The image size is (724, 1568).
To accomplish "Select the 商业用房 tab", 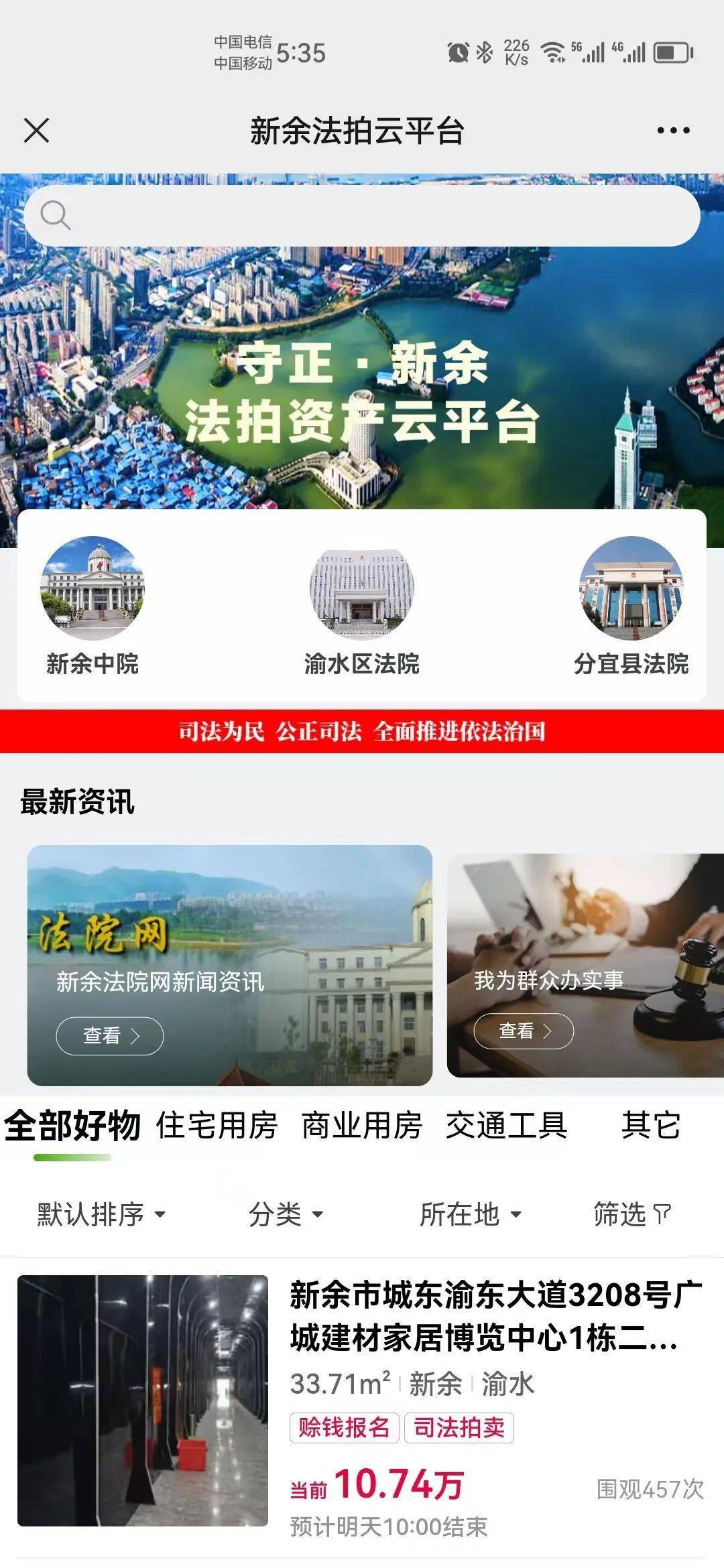I will coord(362,1126).
